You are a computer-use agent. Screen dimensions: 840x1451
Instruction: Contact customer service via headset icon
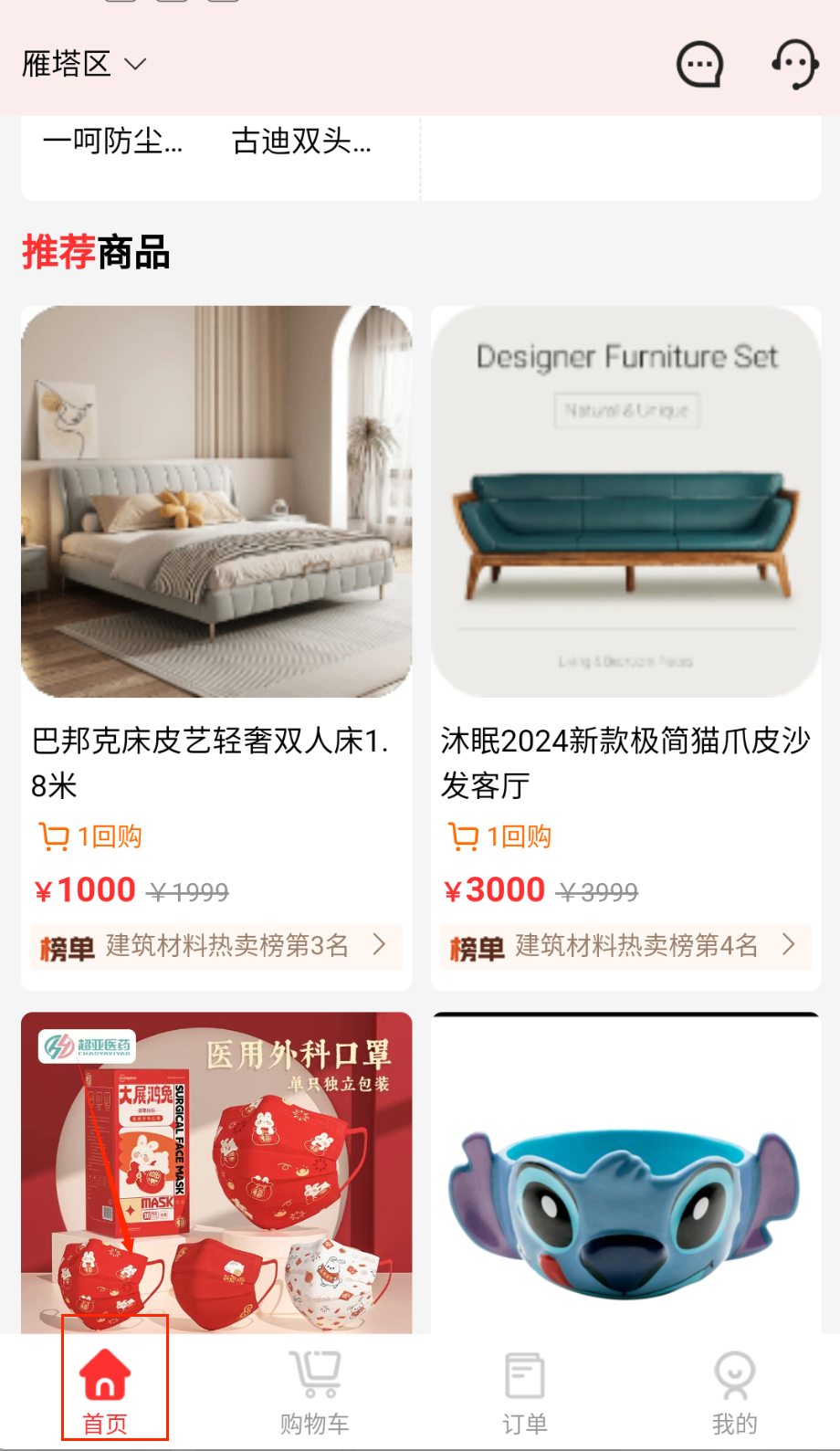coord(794,64)
